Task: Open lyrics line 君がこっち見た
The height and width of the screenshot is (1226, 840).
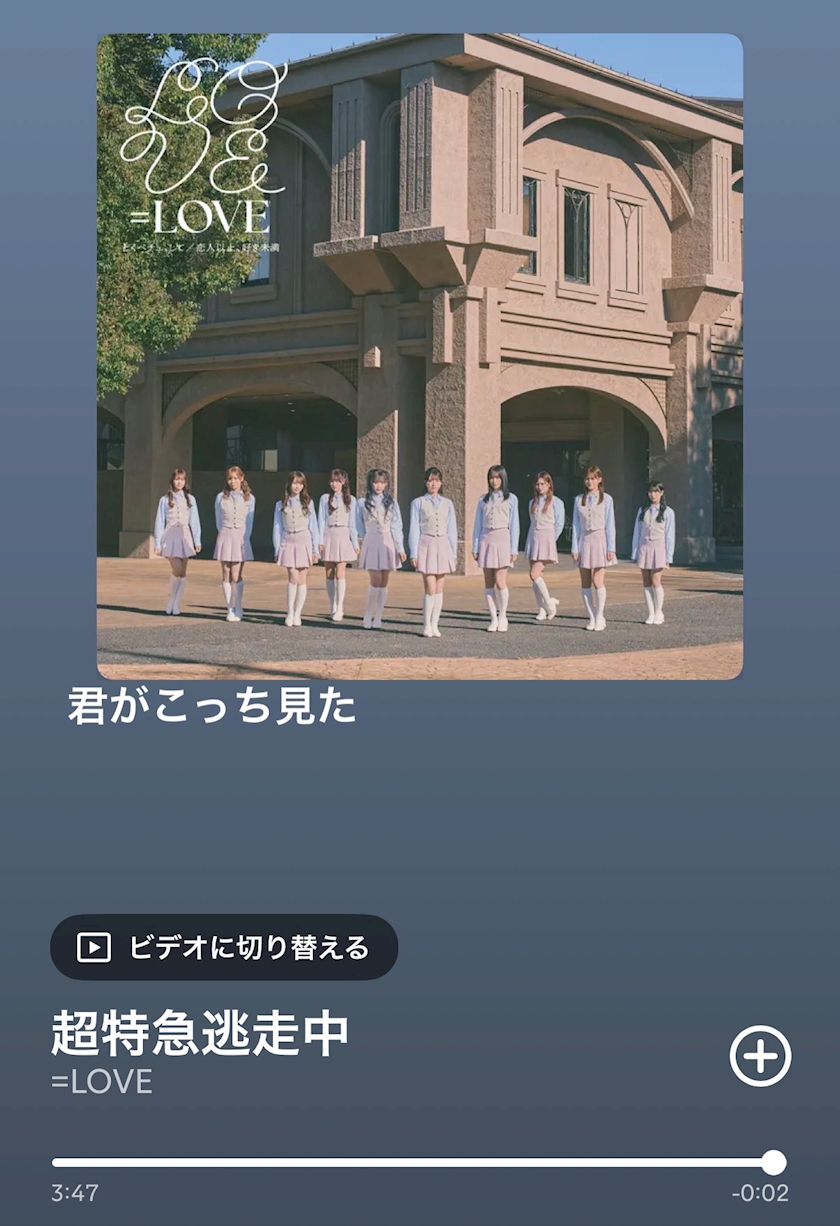Action: (212, 707)
